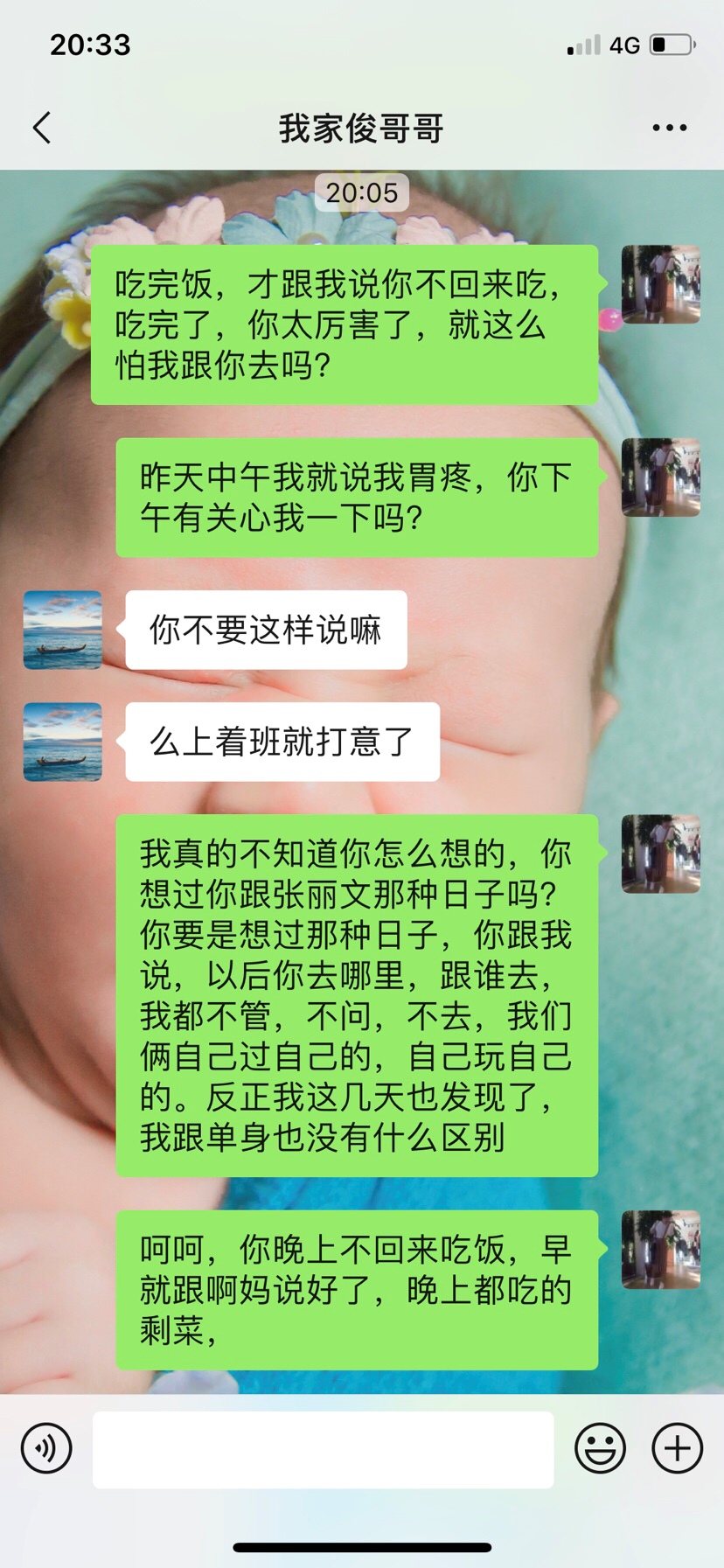This screenshot has width=724, height=1568.
Task: Focus the message text field
Action: (x=323, y=1449)
